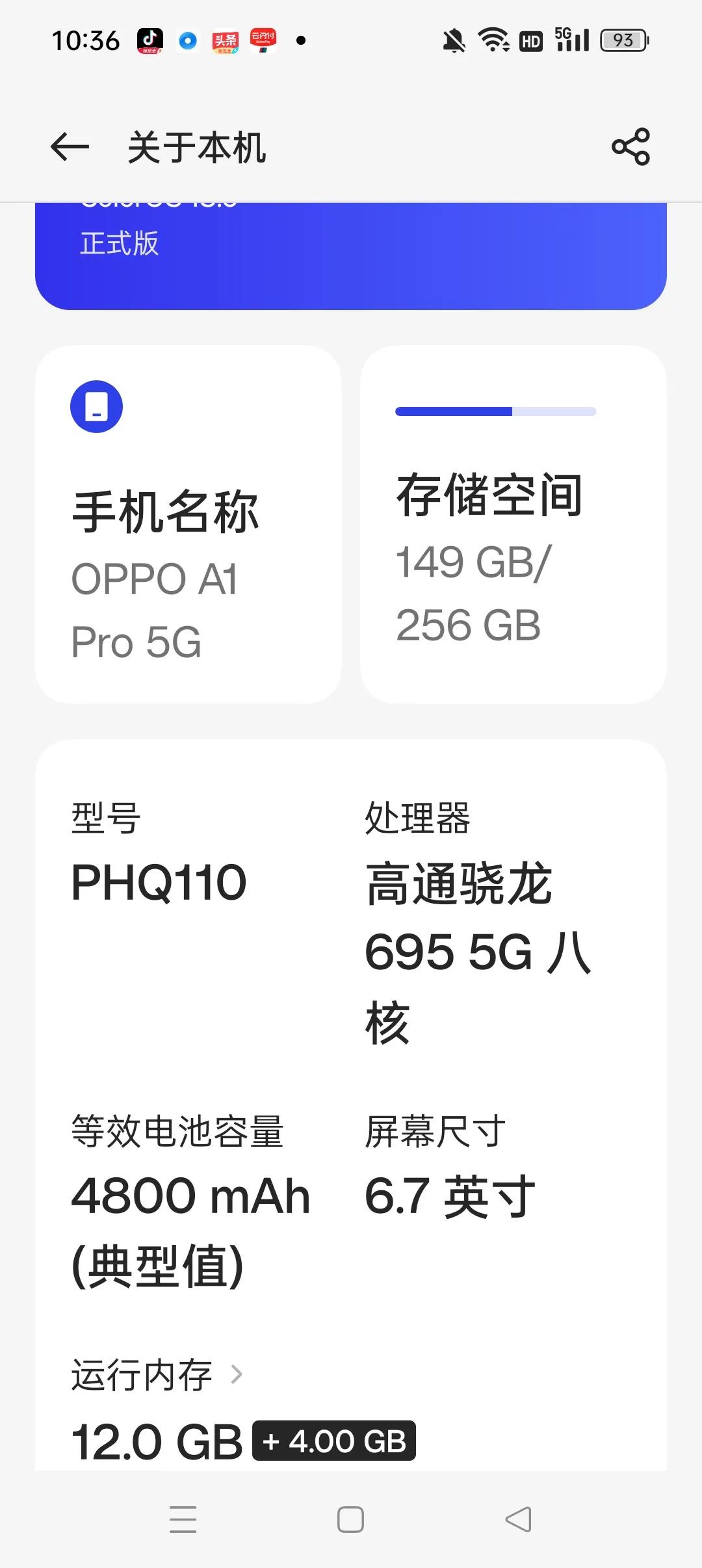Image resolution: width=702 pixels, height=1568 pixels.
Task: Tap the UnionPay 云闪付 status bar icon
Action: [263, 40]
